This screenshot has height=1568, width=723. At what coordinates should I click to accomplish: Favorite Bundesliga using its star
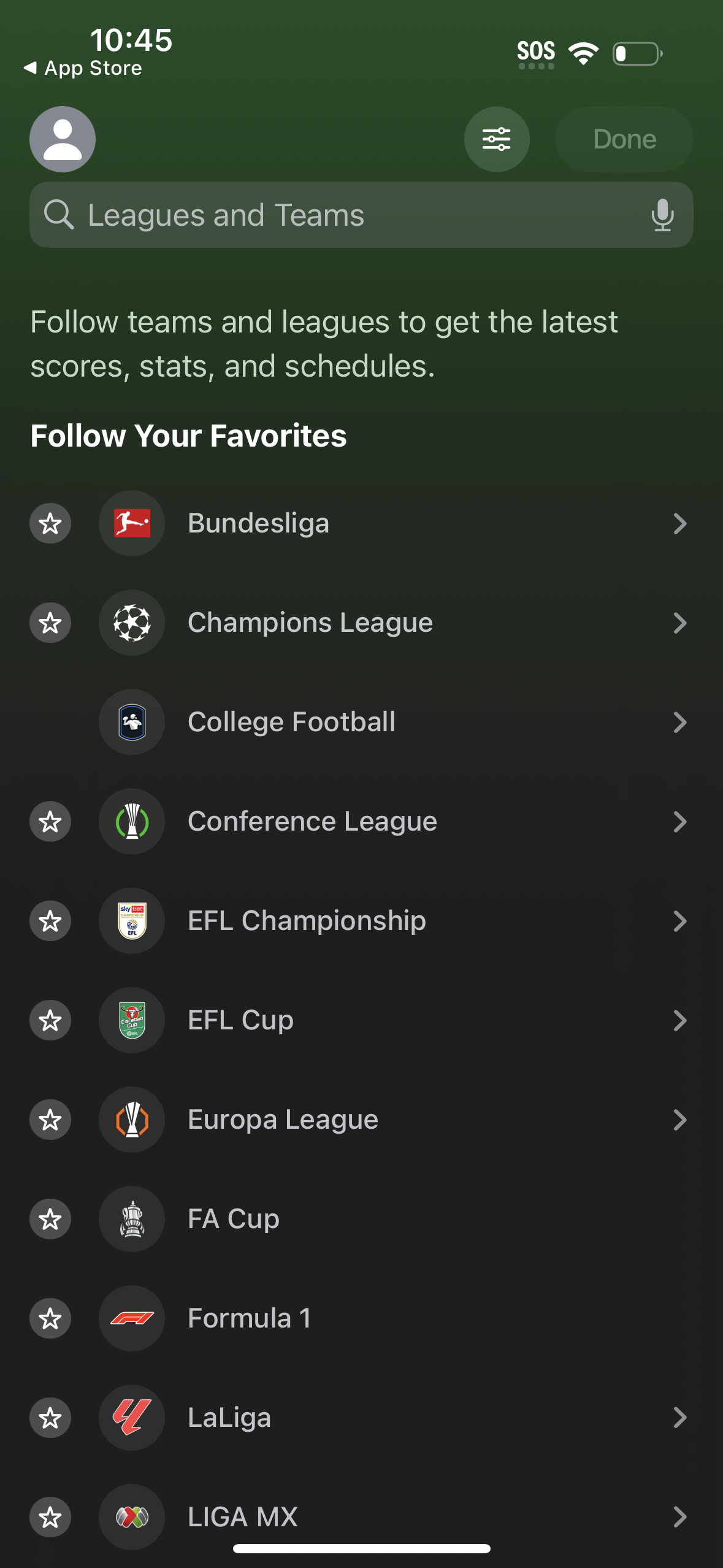50,523
